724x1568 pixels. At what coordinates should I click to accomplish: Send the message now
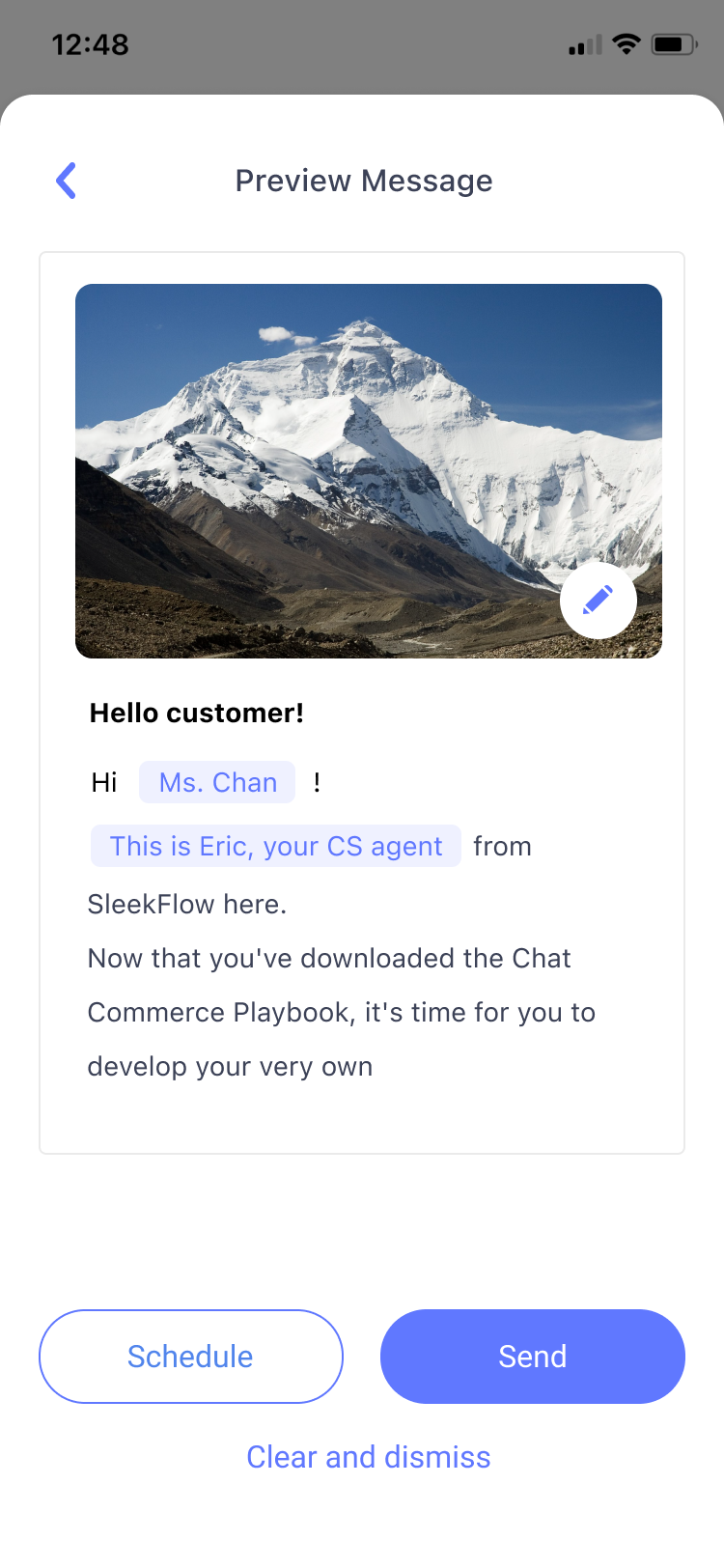pyautogui.click(x=532, y=1356)
